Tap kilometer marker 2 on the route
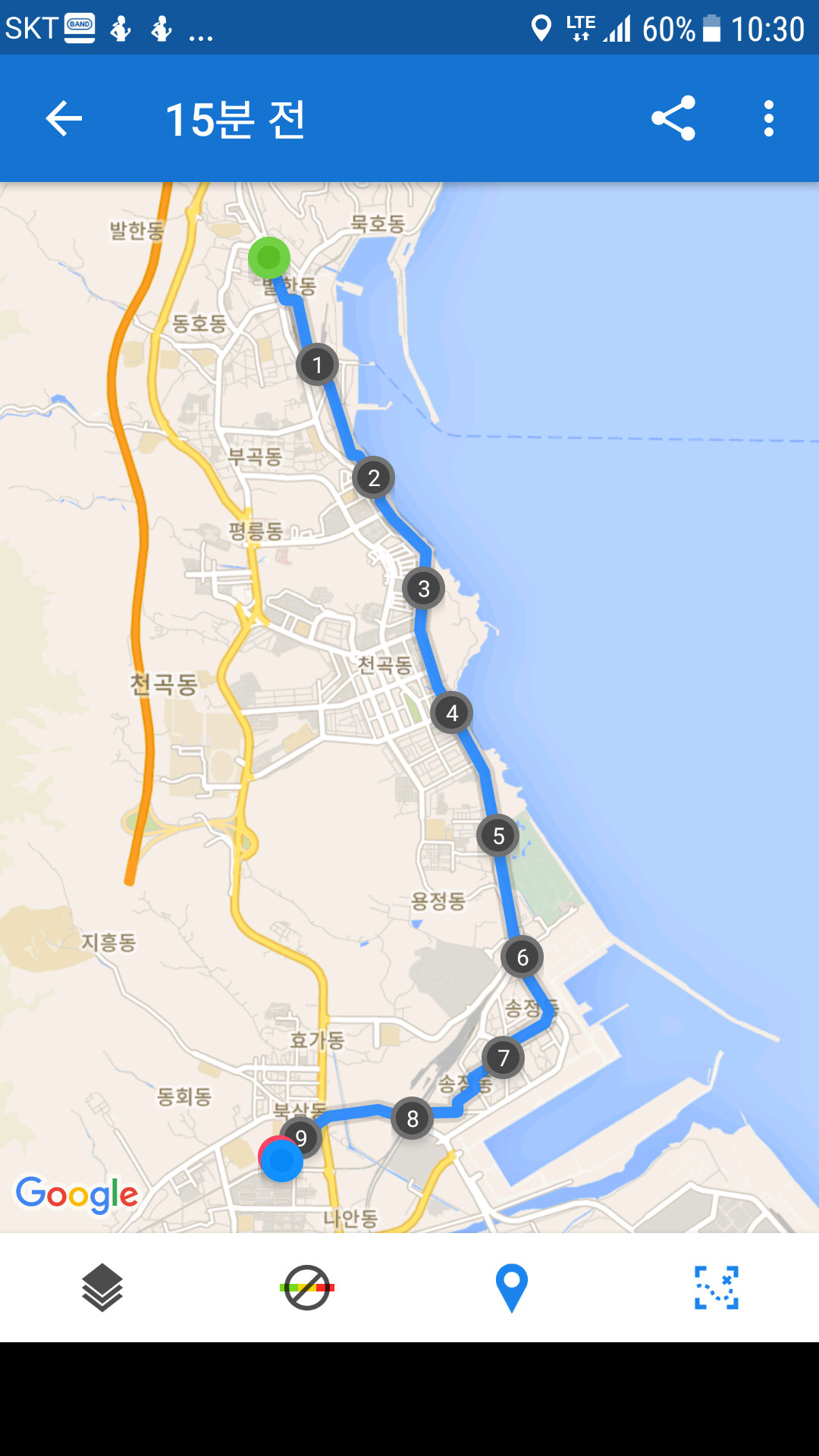This screenshot has height=1456, width=819. 374,478
